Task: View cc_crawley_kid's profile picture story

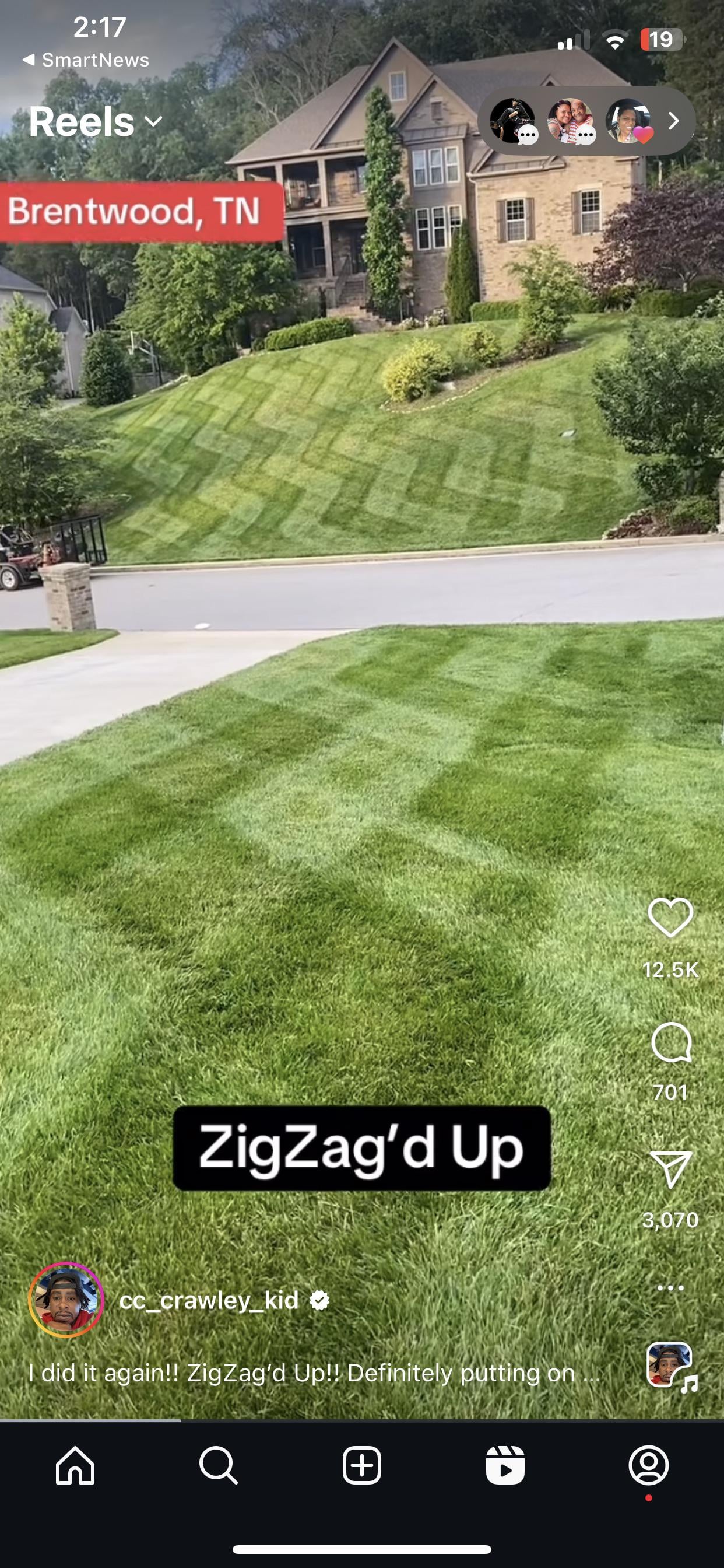Action: pos(66,1300)
